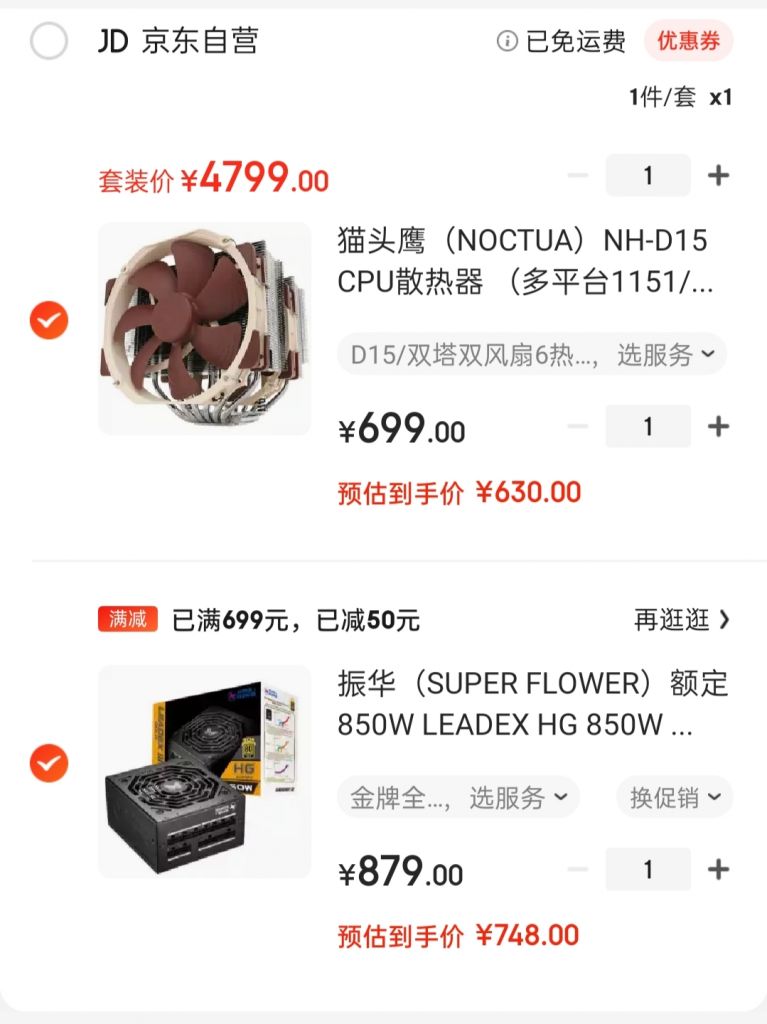Open the 换促销 promotion dropdown
Viewport: 767px width, 1024px height.
pos(674,798)
